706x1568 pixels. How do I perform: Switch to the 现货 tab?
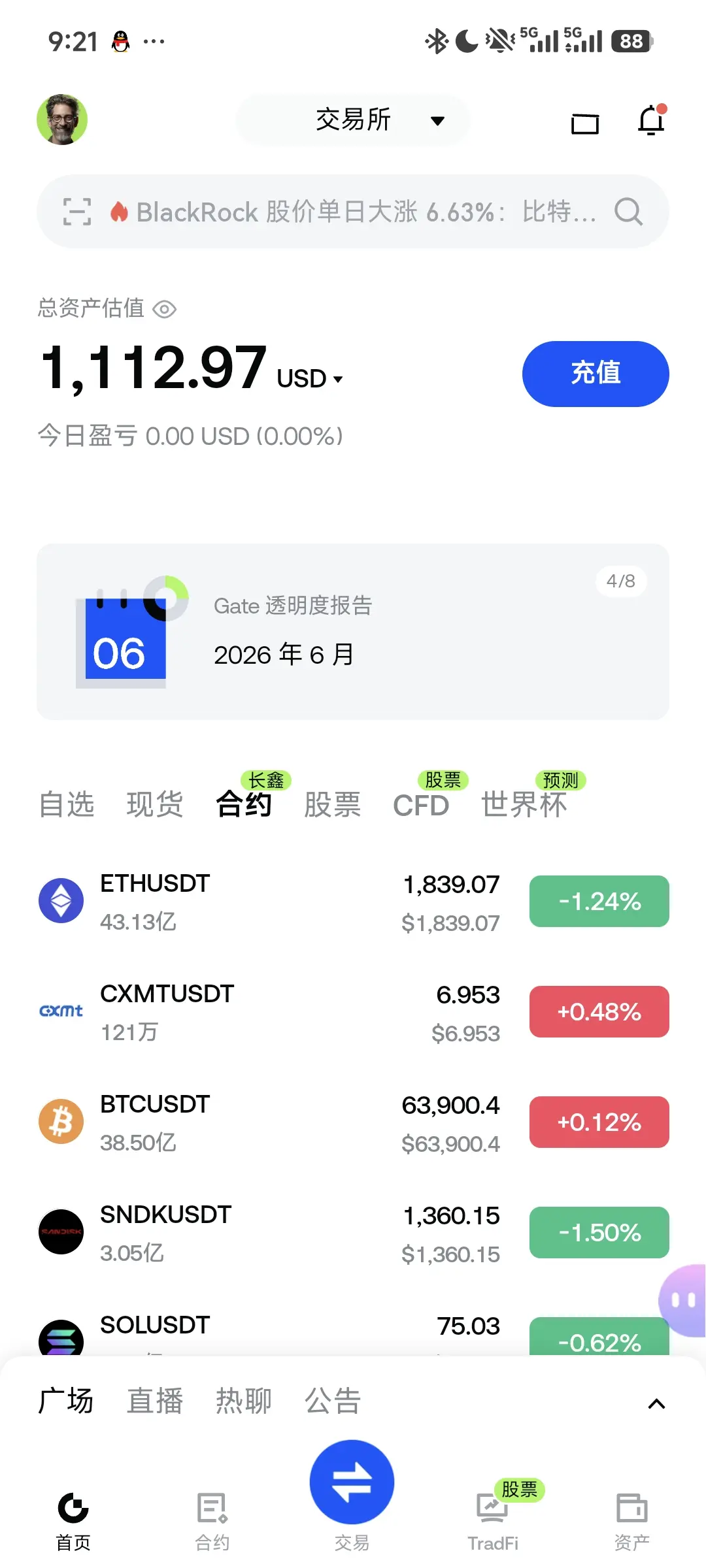click(155, 804)
